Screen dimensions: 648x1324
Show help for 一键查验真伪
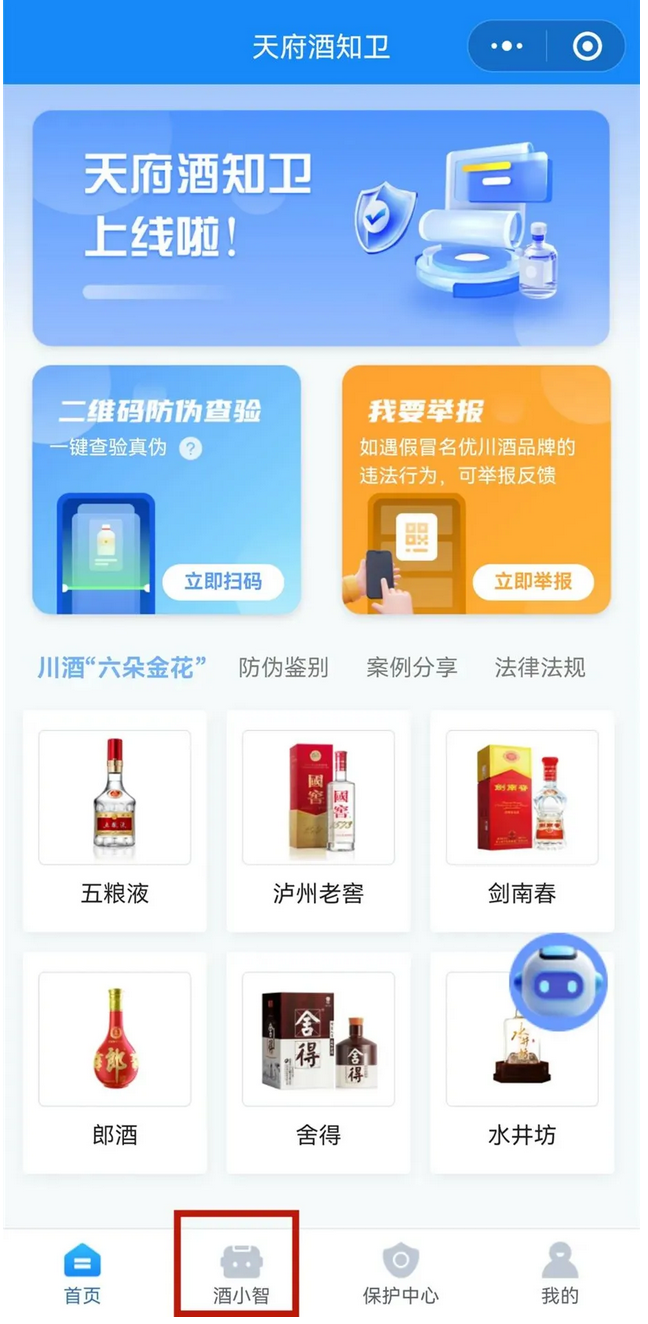point(190,448)
